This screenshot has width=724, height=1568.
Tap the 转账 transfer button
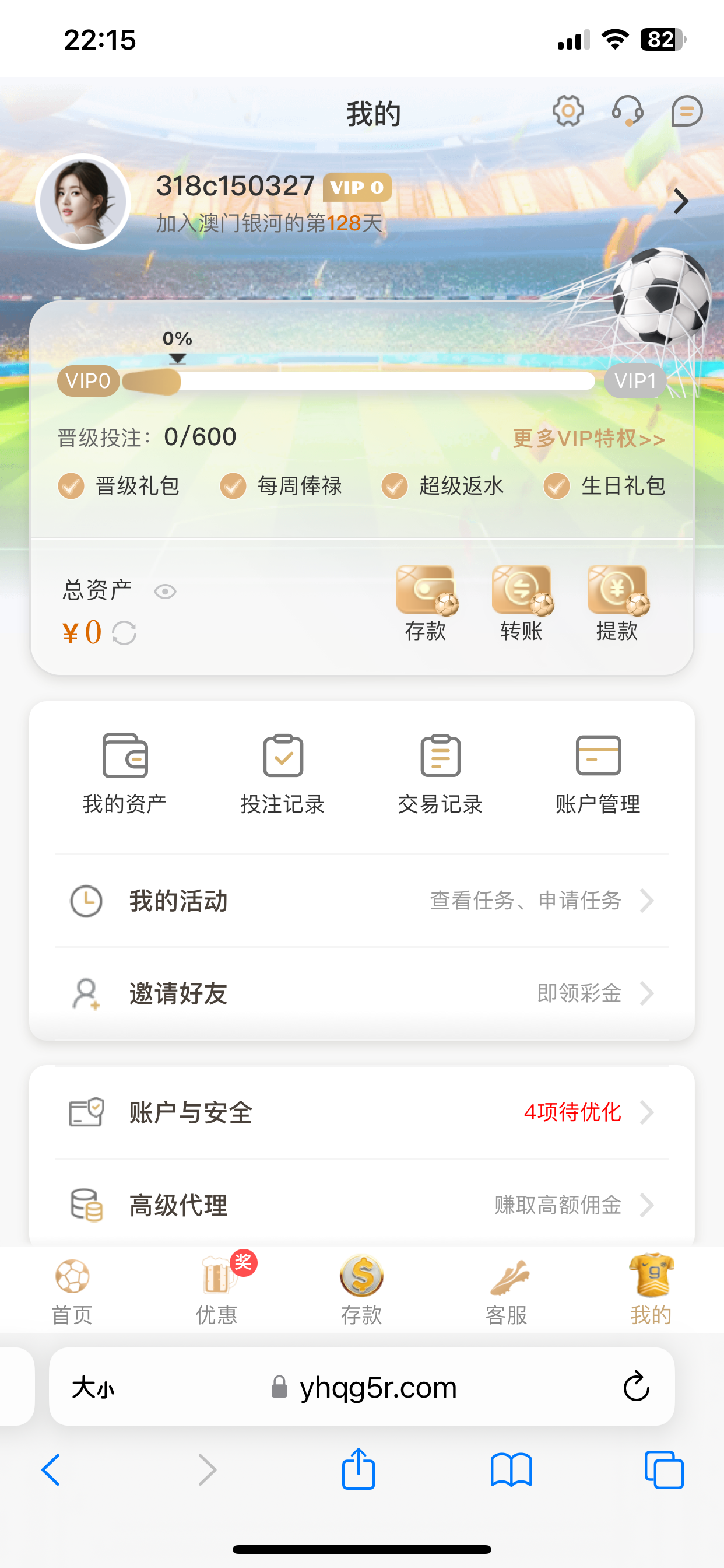pyautogui.click(x=521, y=603)
